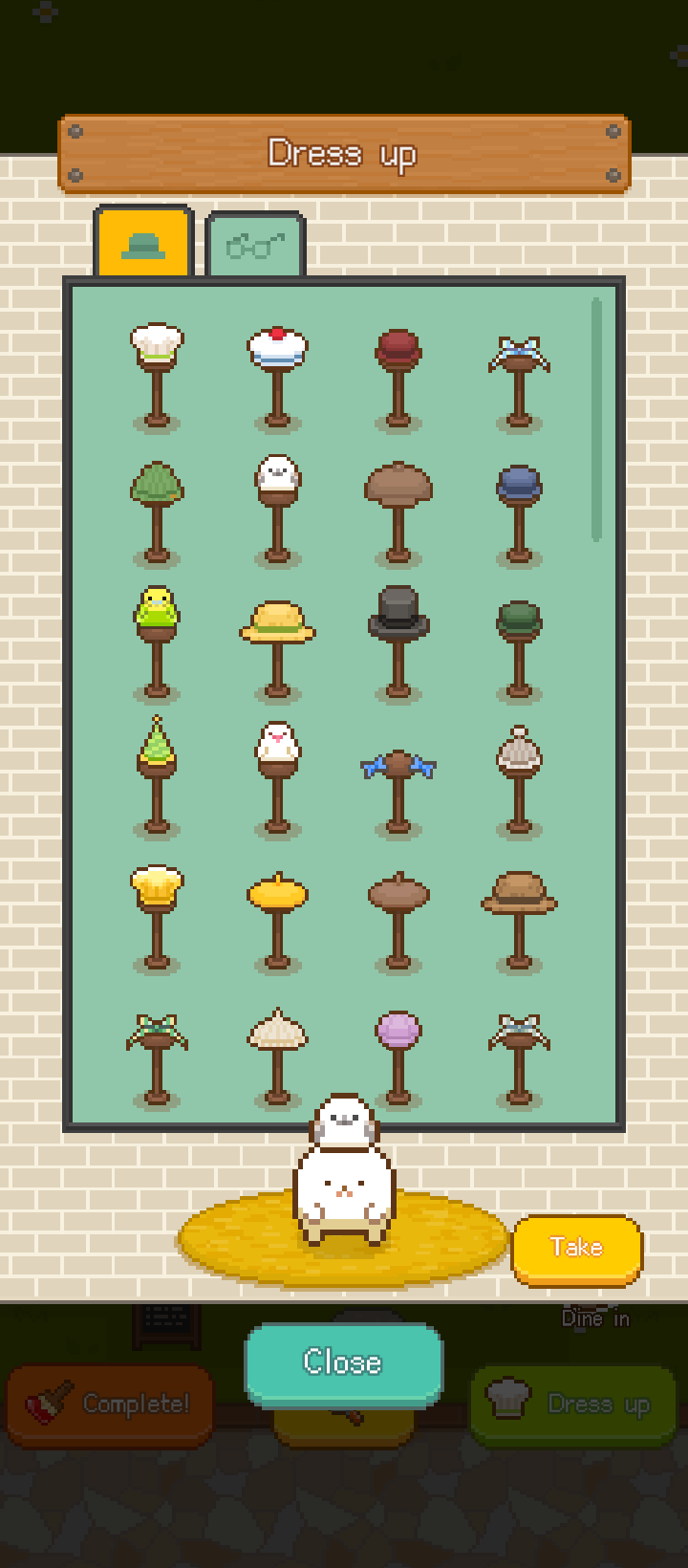This screenshot has width=688, height=1568.
Task: Choose the green parakeet bird hat
Action: coord(157,608)
